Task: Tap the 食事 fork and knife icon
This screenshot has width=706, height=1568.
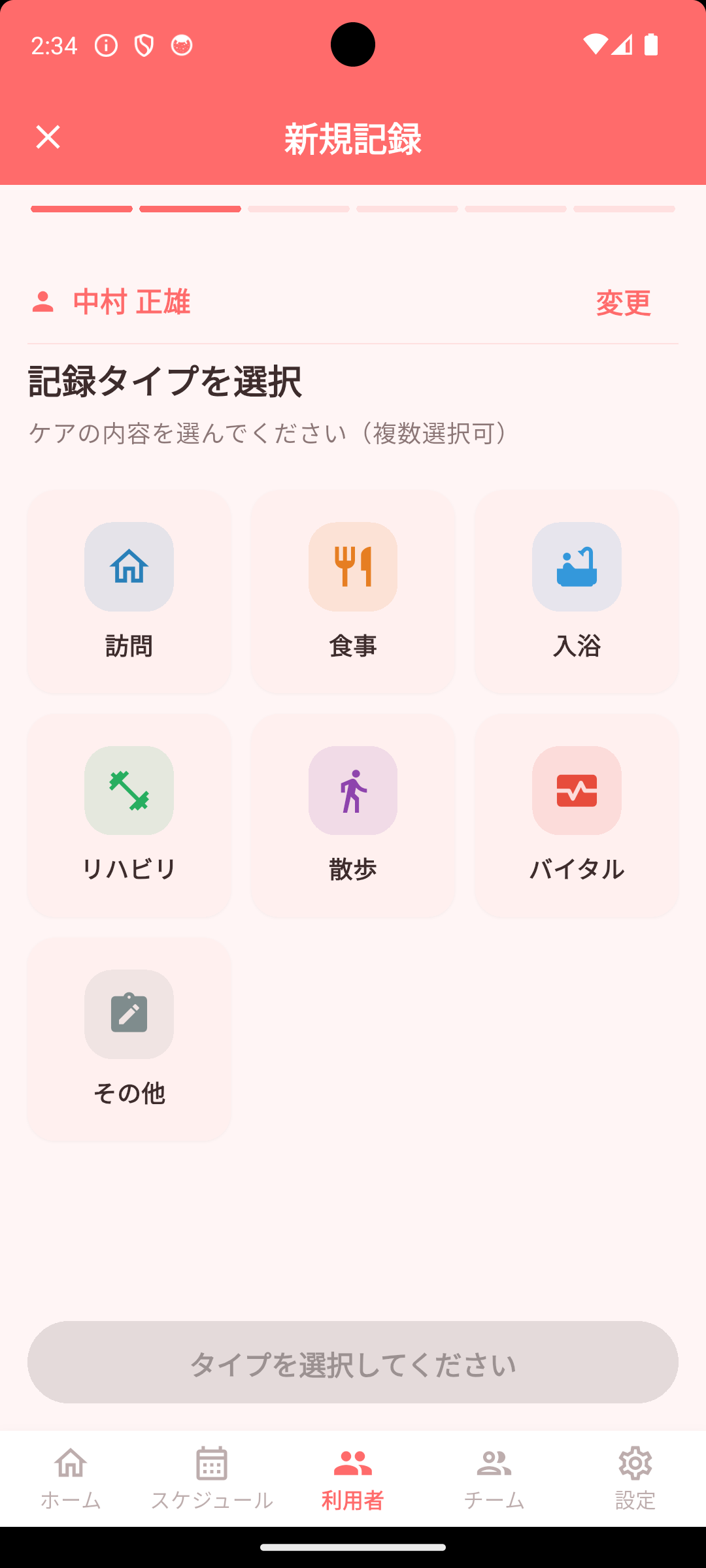Action: [x=352, y=566]
